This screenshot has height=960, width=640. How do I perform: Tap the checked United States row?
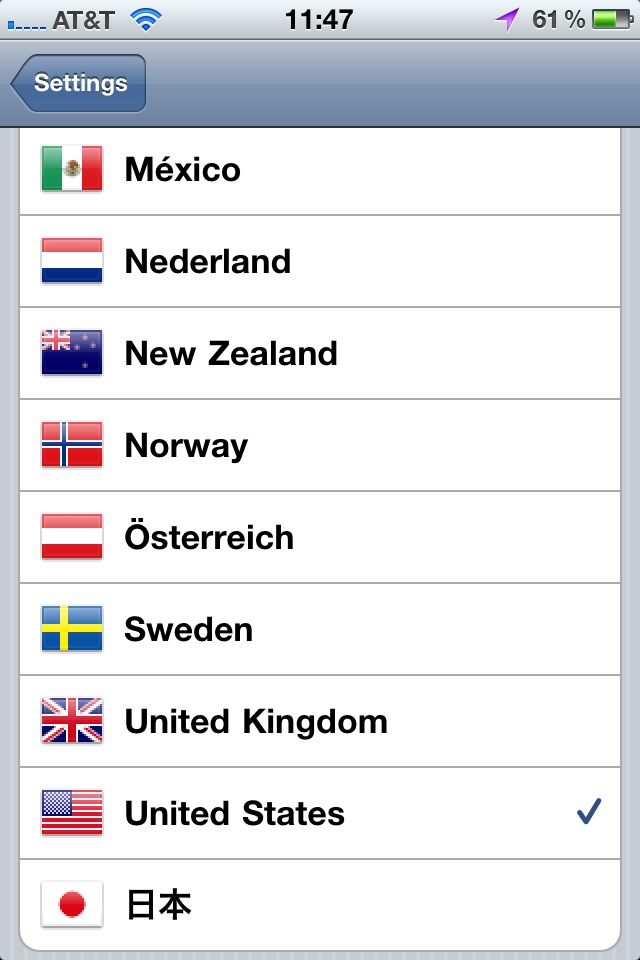pyautogui.click(x=320, y=813)
